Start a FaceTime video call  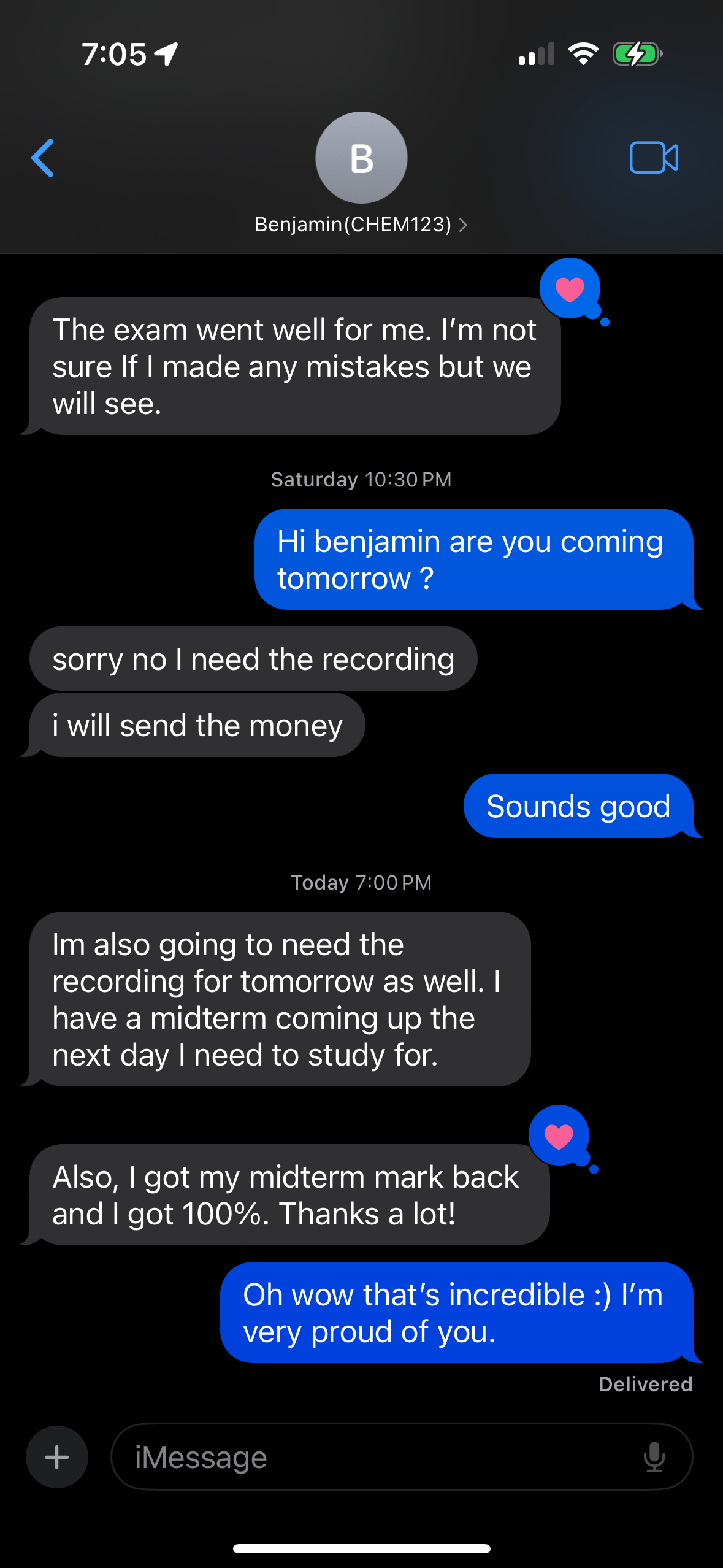click(654, 158)
